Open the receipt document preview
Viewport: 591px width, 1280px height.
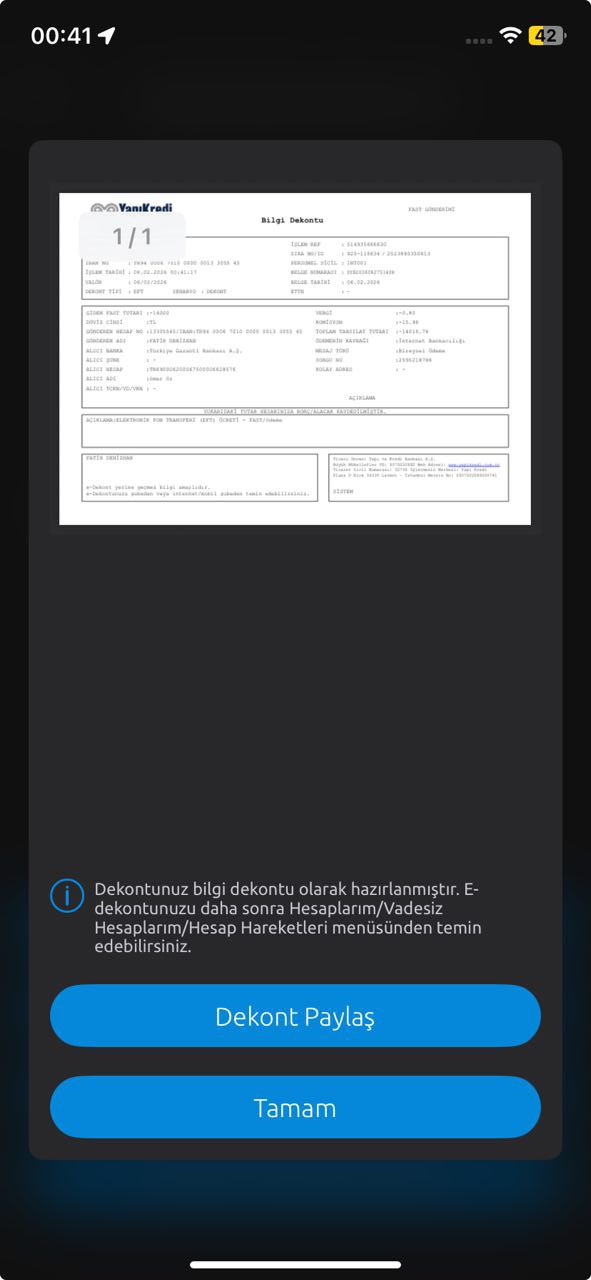click(x=295, y=359)
